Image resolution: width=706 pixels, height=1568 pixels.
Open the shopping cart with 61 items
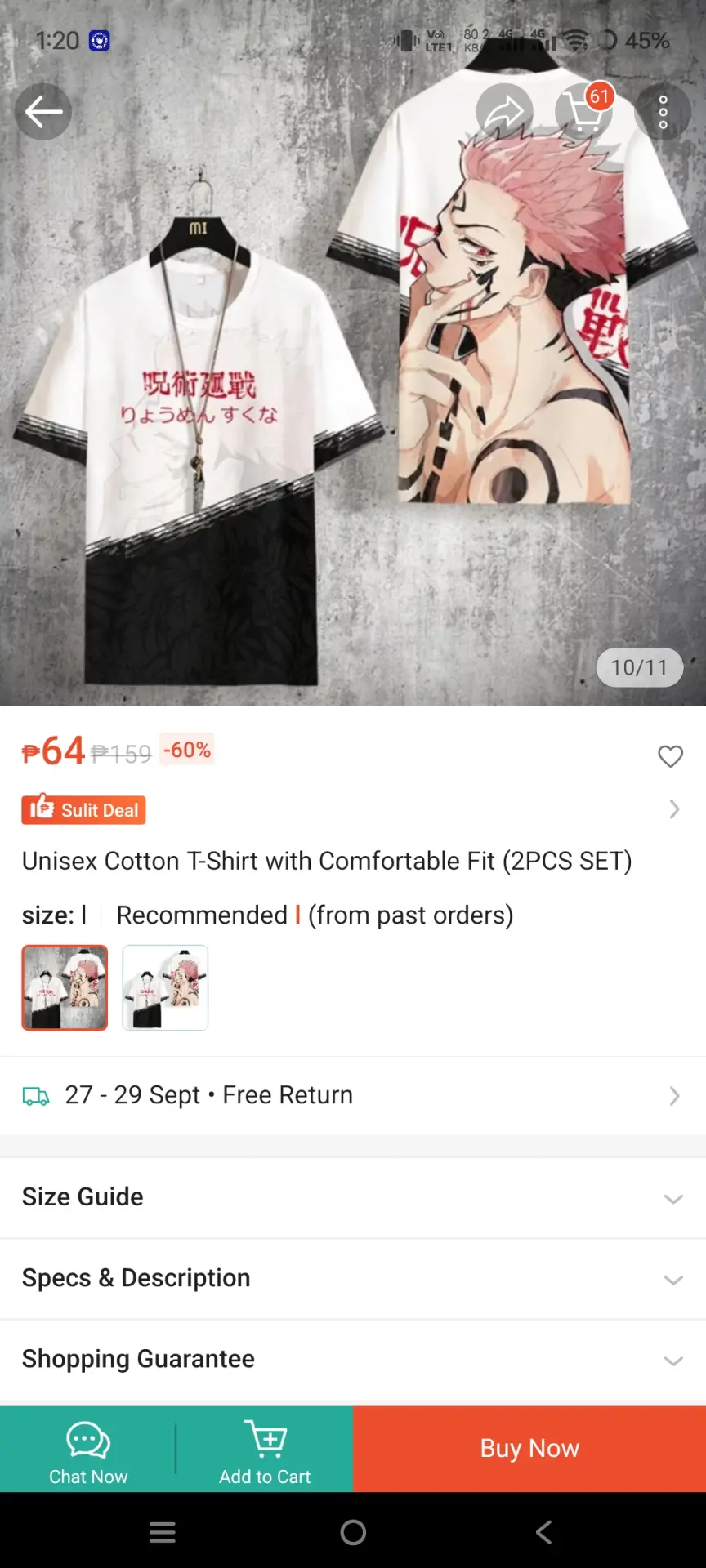tap(584, 112)
